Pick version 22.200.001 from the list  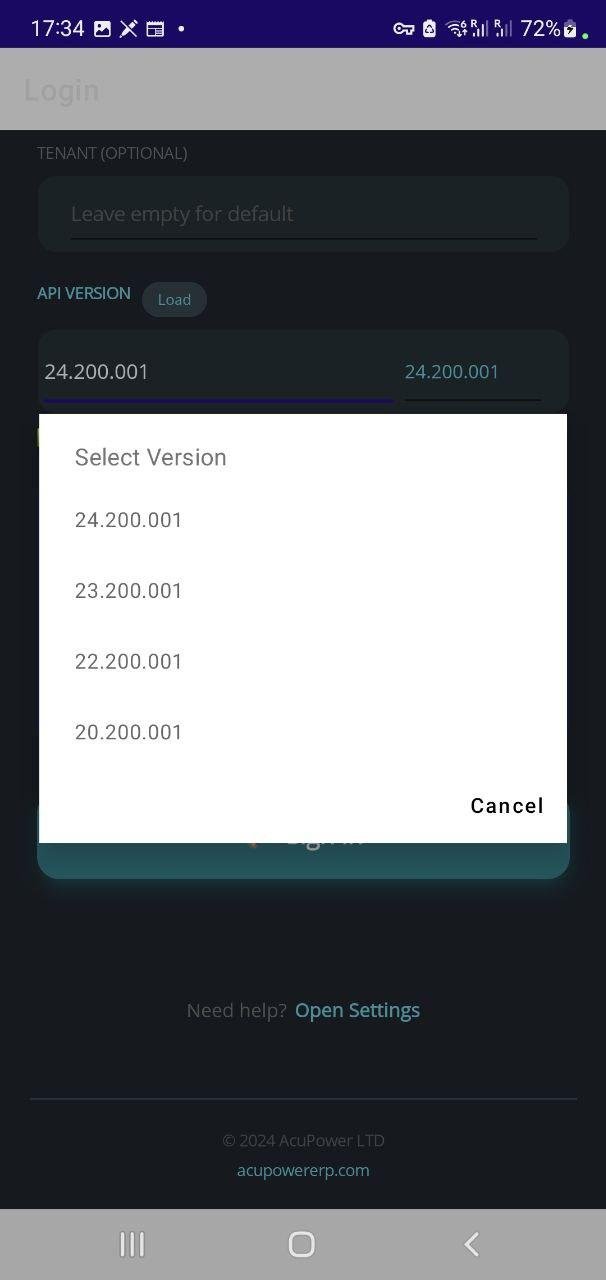[x=129, y=662]
